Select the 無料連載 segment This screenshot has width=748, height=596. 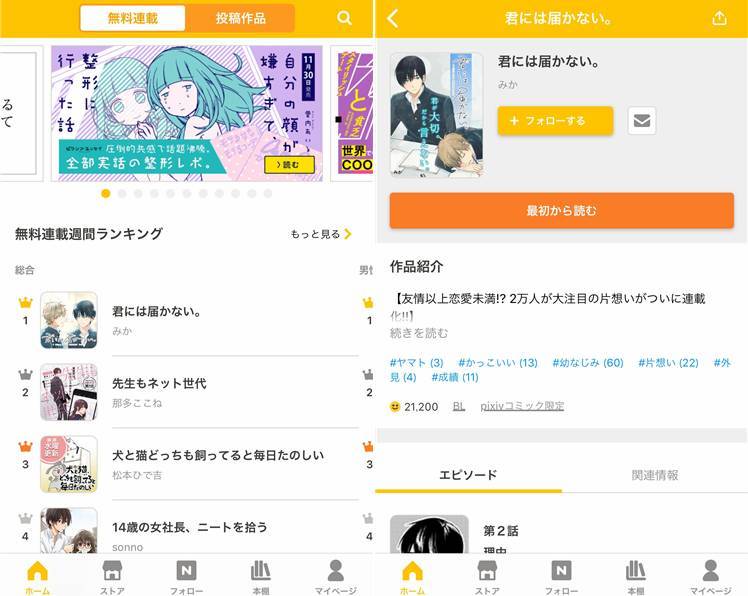[x=132, y=18]
